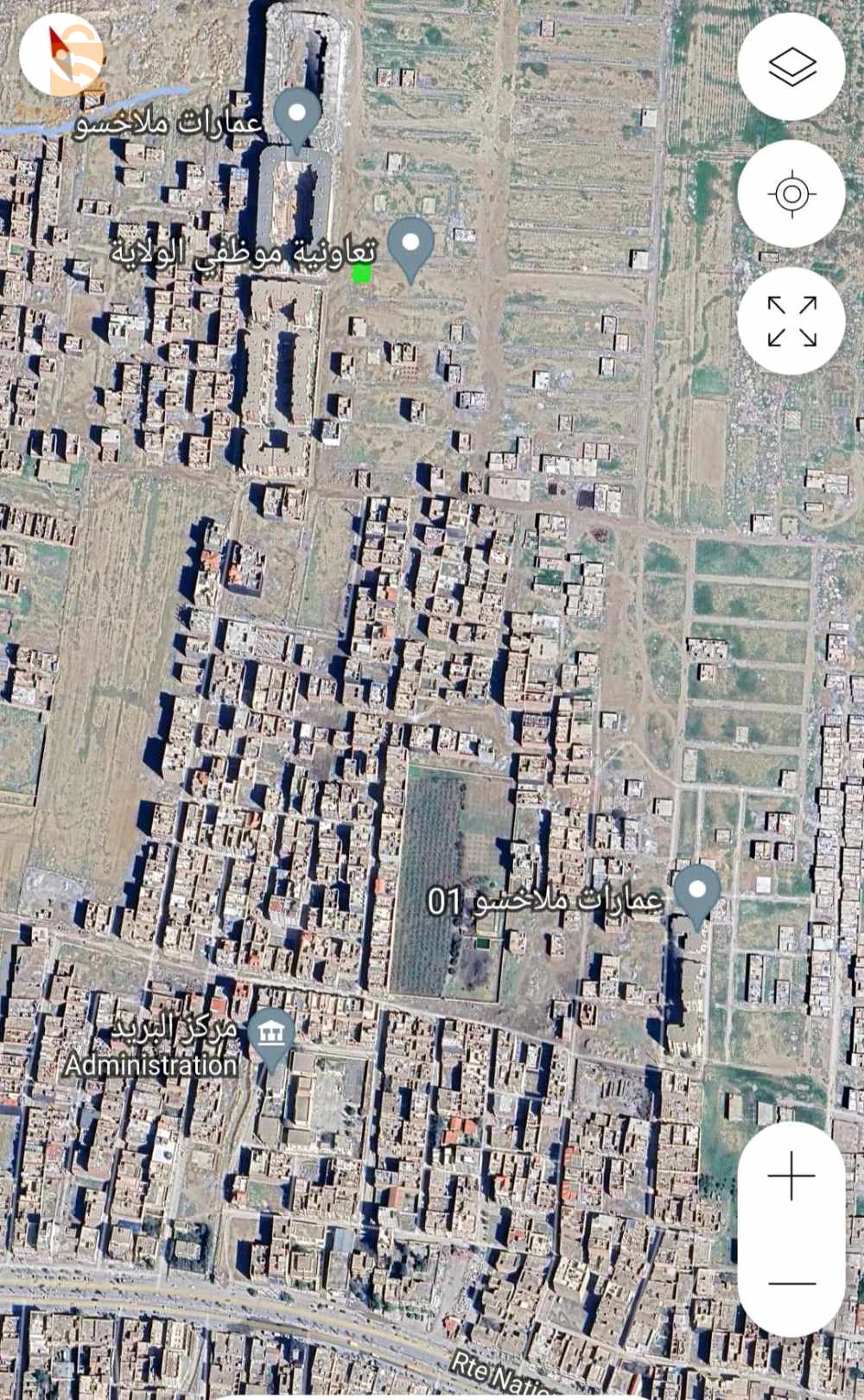Reset map orientation with the compass
Image resolution: width=864 pixels, height=1400 pixels.
pyautogui.click(x=61, y=54)
